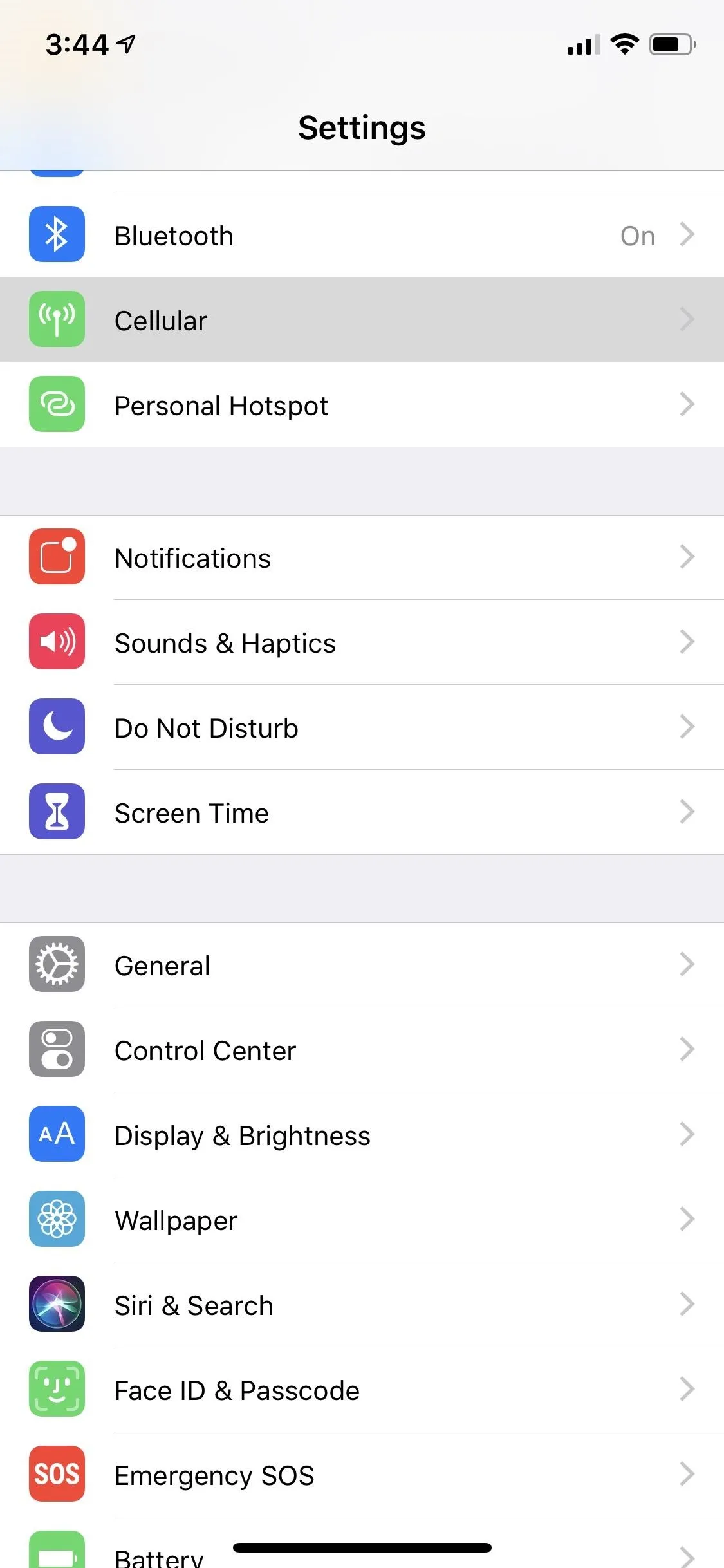Open Face ID & Passcode
The height and width of the screenshot is (1568, 724).
(362, 1390)
